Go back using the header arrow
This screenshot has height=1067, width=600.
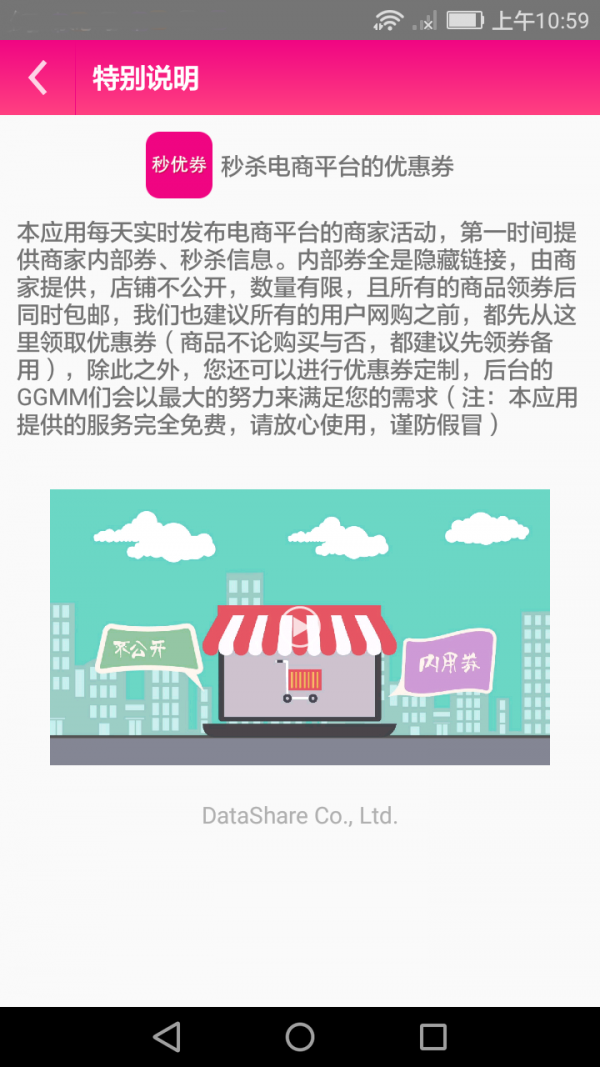[38, 78]
